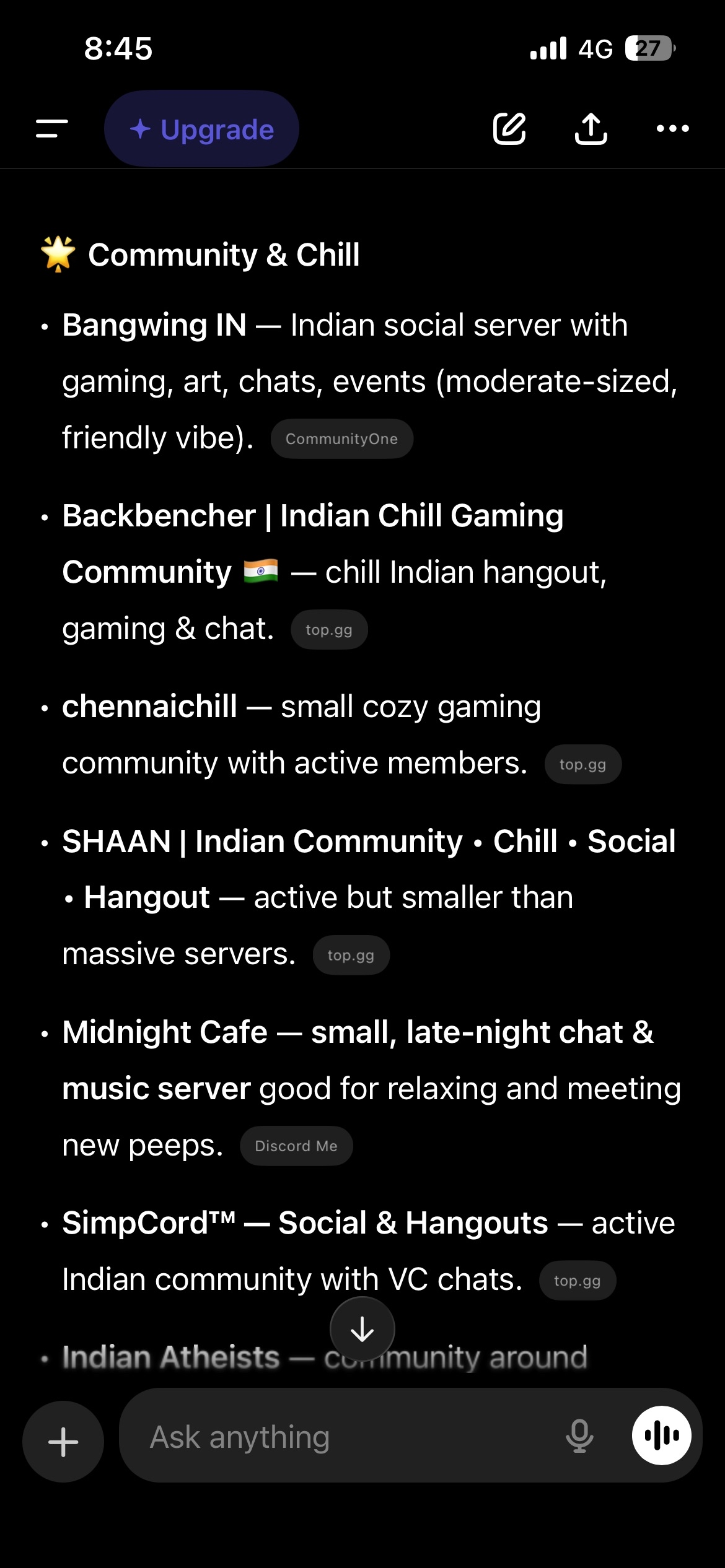Open the sidebar menu
This screenshot has width=725, height=1568.
(x=52, y=129)
